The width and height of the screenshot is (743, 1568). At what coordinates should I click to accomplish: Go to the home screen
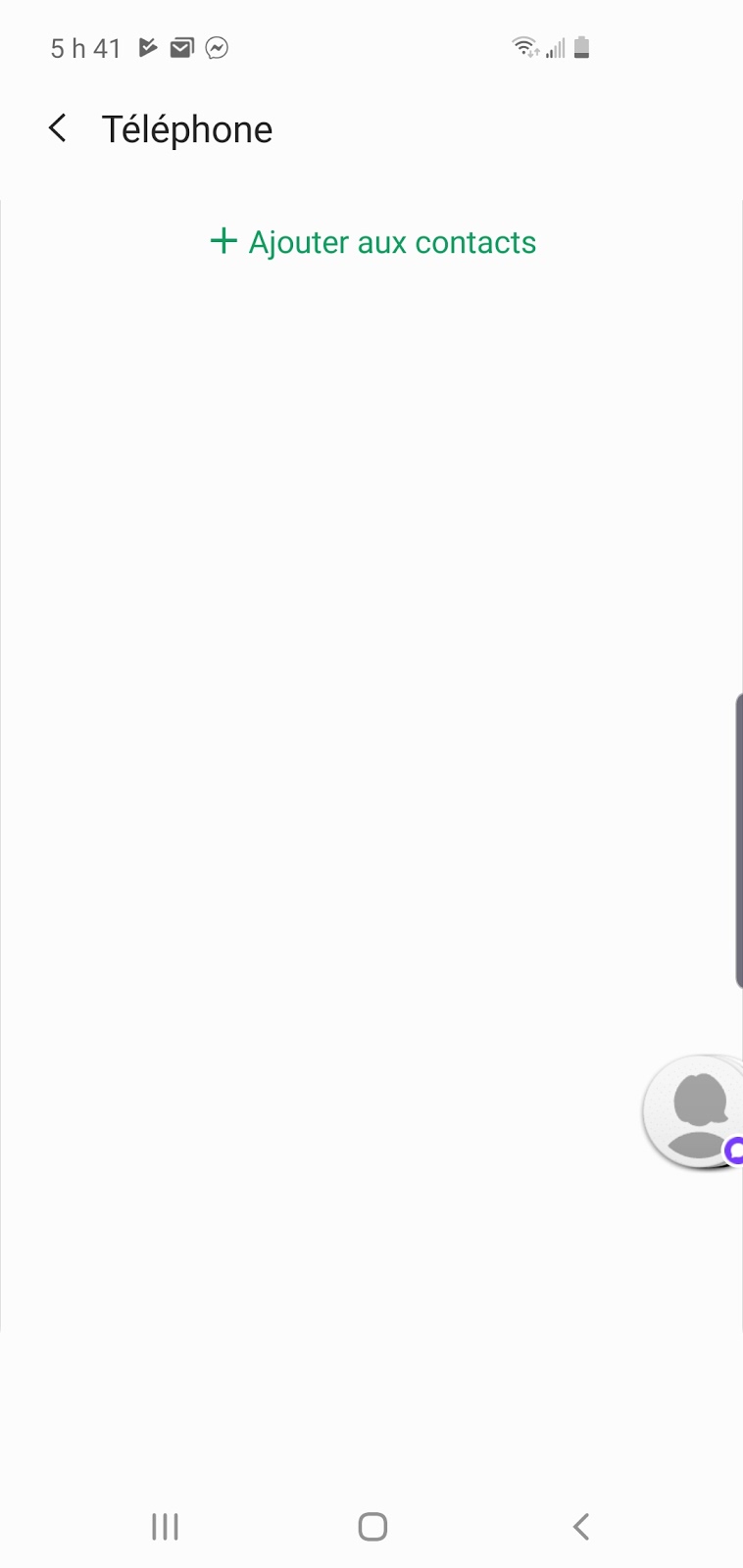pyautogui.click(x=372, y=1526)
